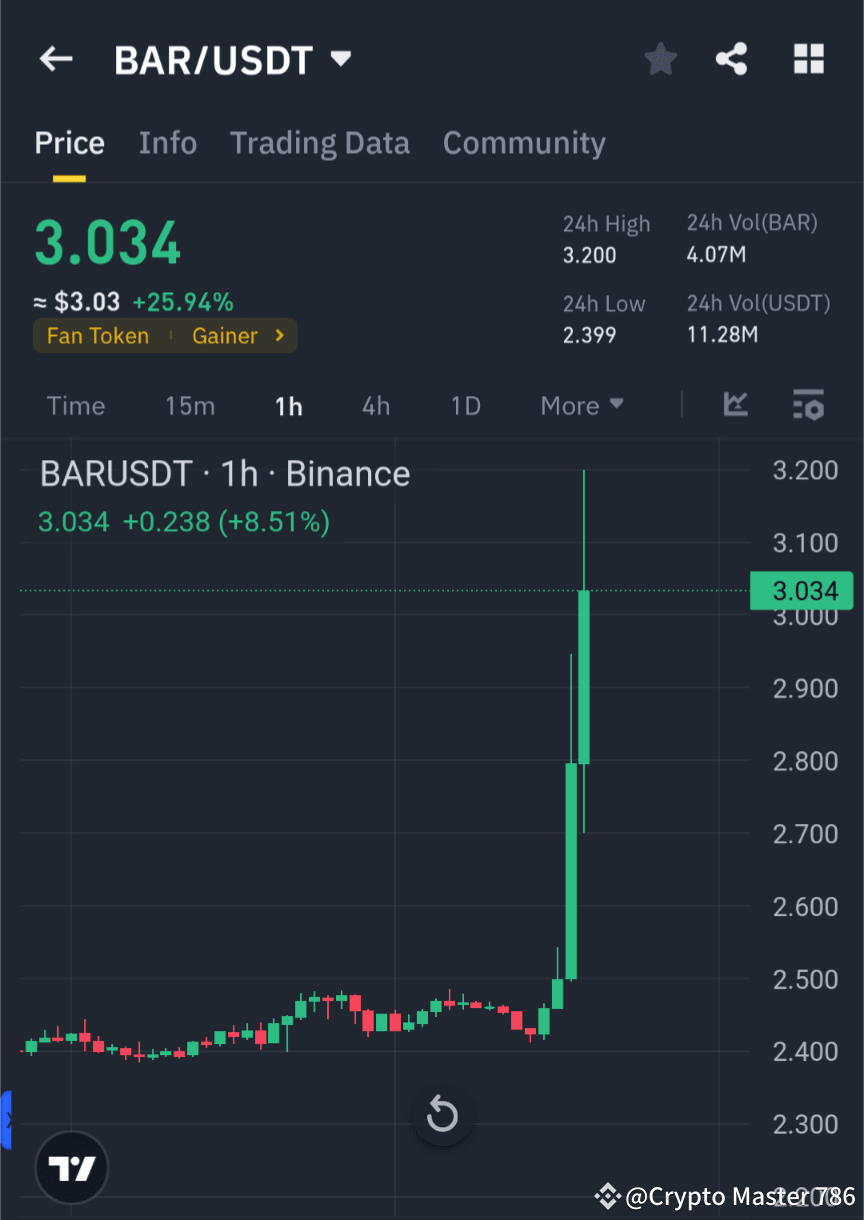The width and height of the screenshot is (864, 1220).
Task: Switch chart interval to 1D
Action: (465, 406)
